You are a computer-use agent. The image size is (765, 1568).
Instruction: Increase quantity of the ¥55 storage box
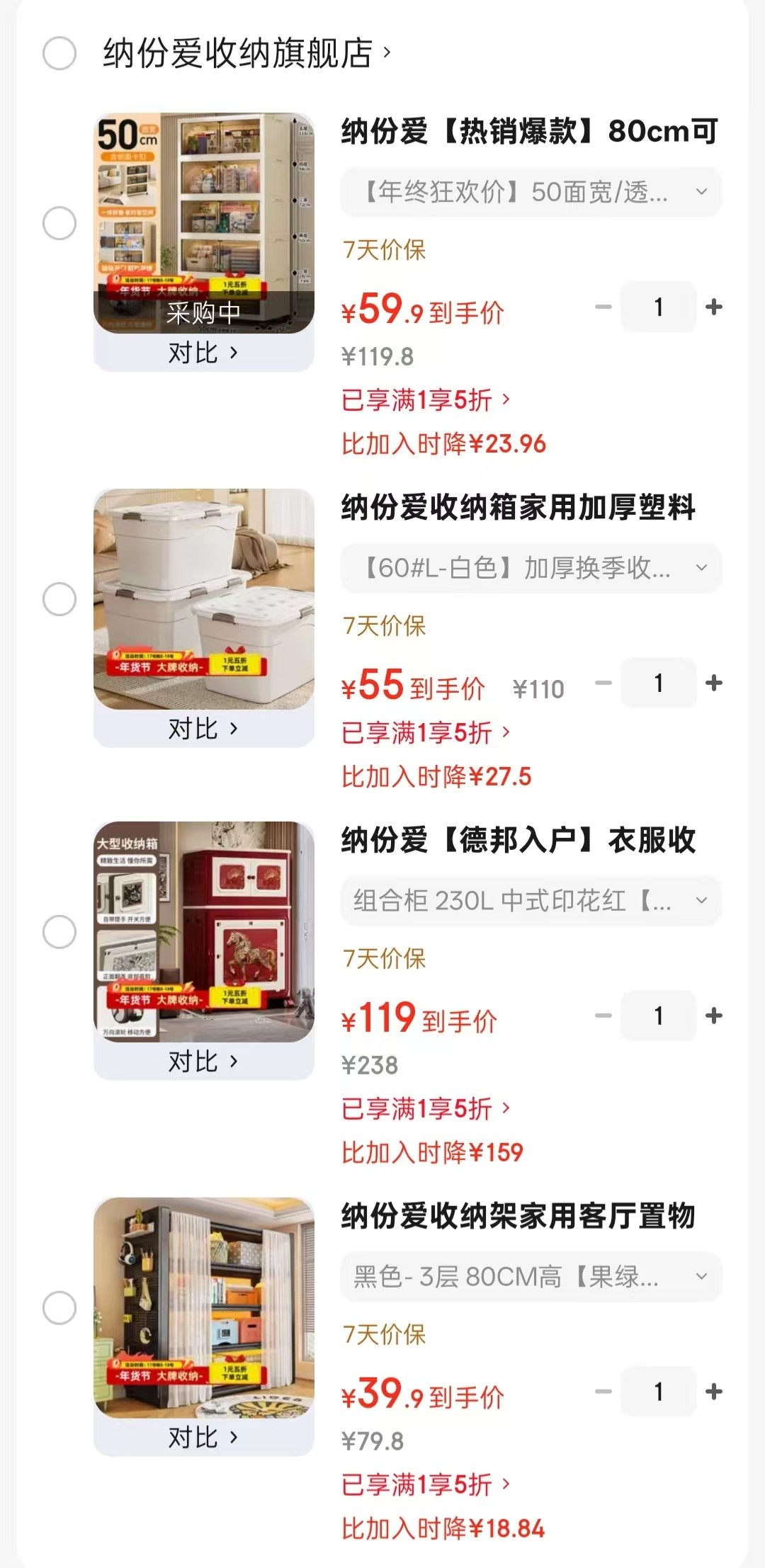tap(714, 683)
